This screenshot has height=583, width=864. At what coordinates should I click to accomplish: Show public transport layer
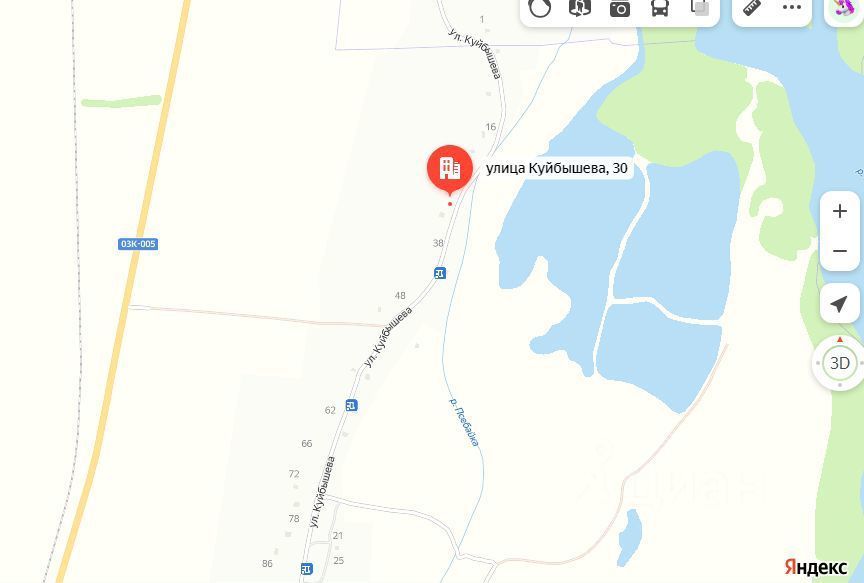point(660,8)
